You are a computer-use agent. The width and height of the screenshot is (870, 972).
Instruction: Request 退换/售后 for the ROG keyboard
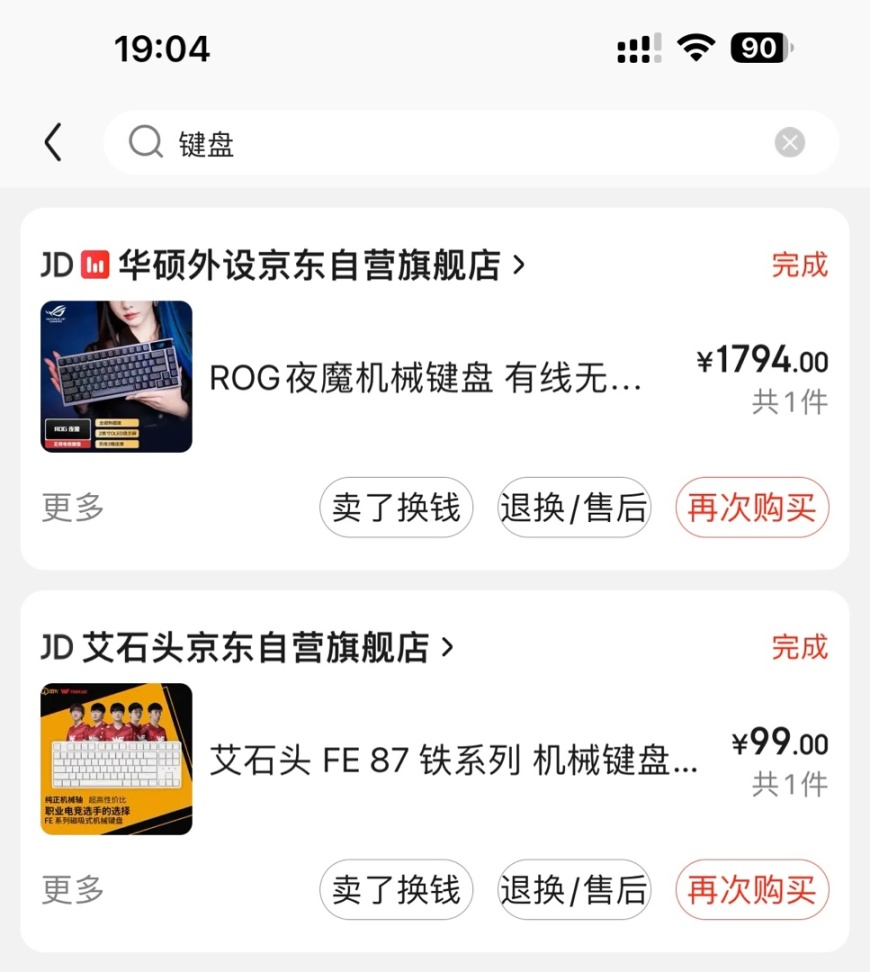[575, 507]
